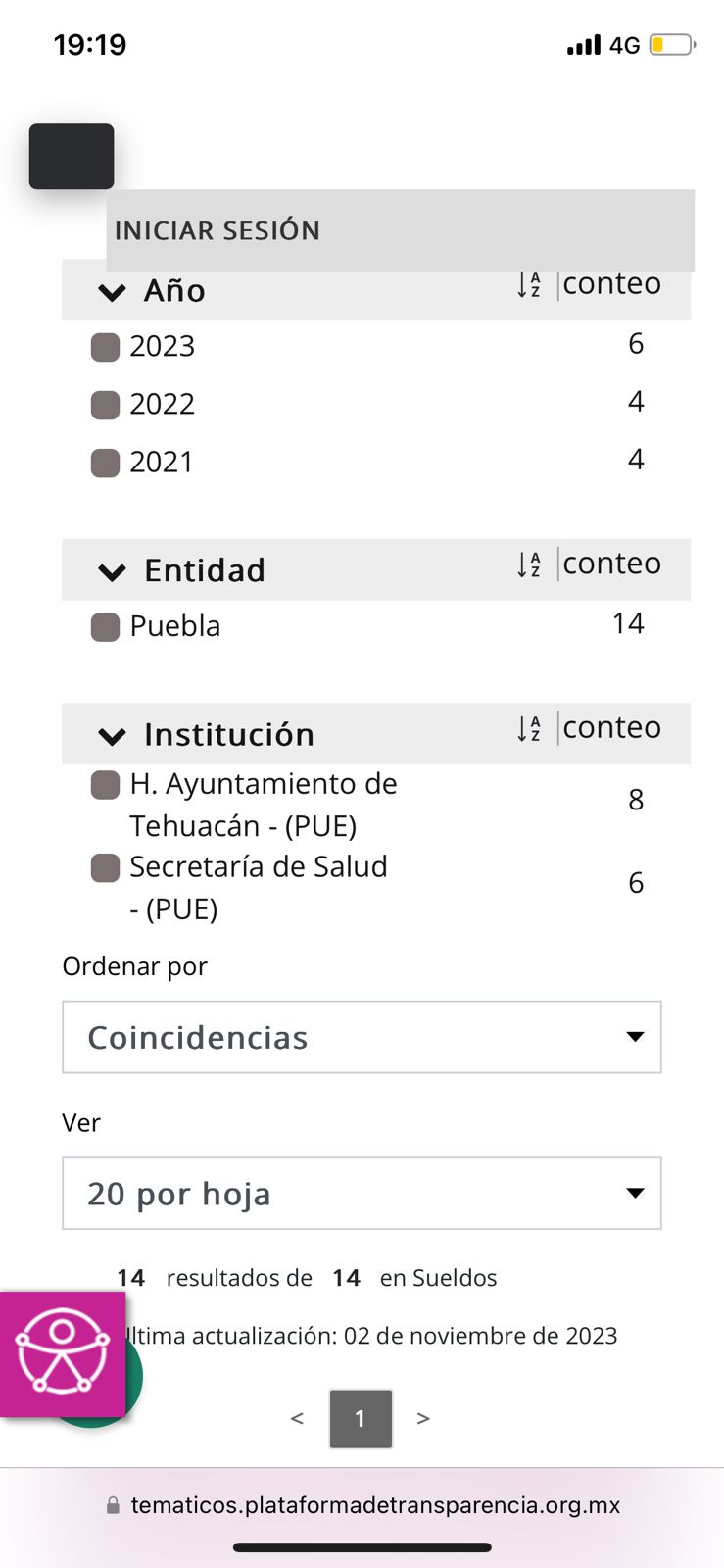Sort Entidad by conteo
This screenshot has height=1568, width=724.
coord(611,563)
